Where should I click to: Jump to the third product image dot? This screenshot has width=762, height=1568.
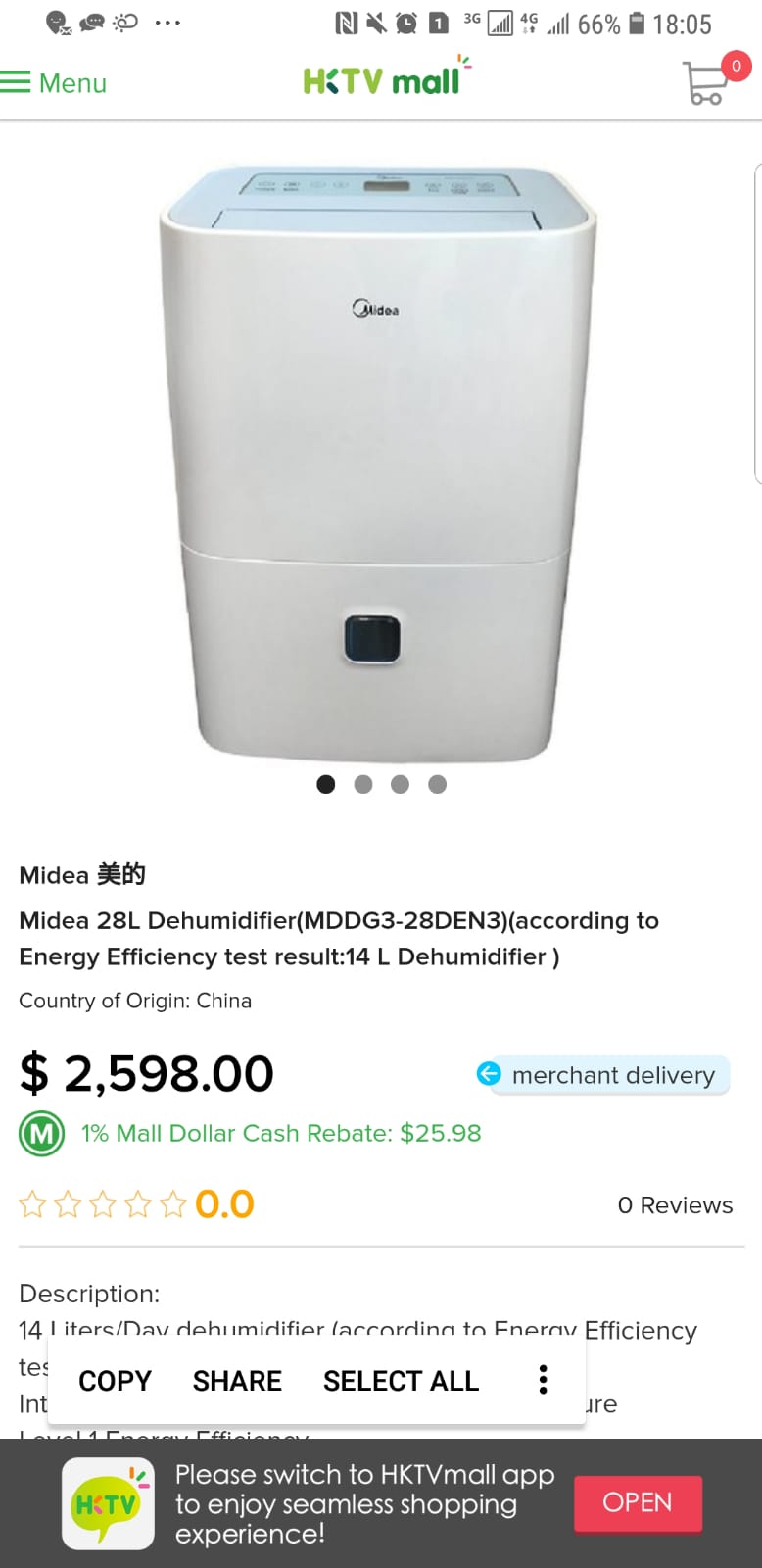click(x=400, y=784)
